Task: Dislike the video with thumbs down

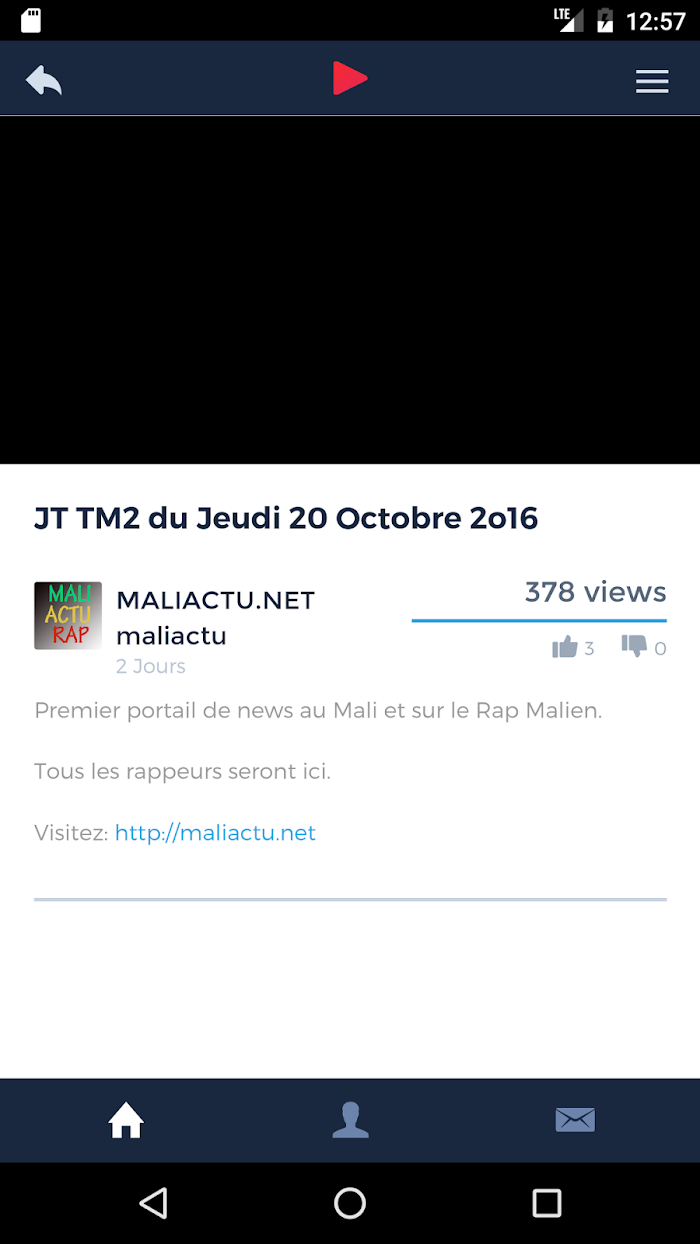Action: point(634,647)
